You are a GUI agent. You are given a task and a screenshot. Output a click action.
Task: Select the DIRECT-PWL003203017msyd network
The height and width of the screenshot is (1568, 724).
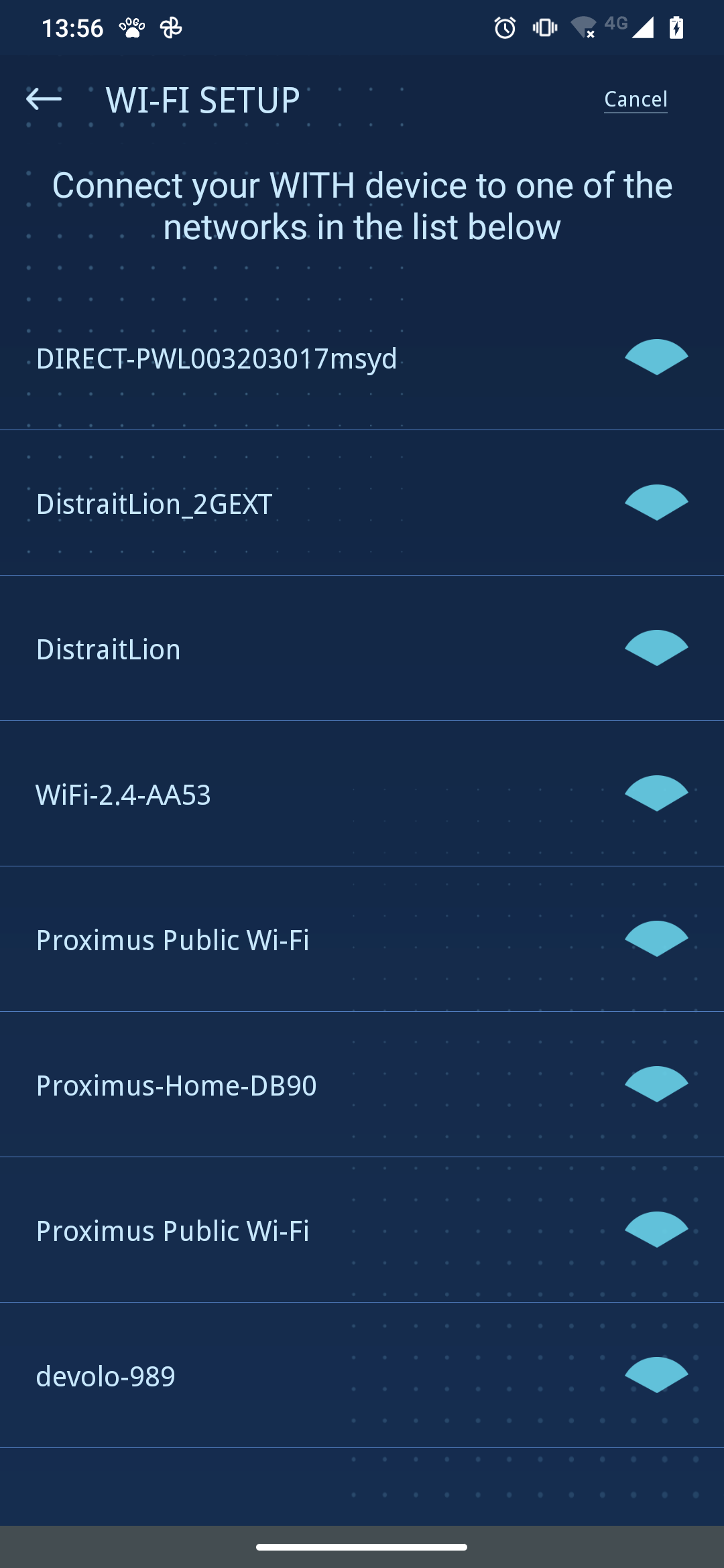click(362, 358)
